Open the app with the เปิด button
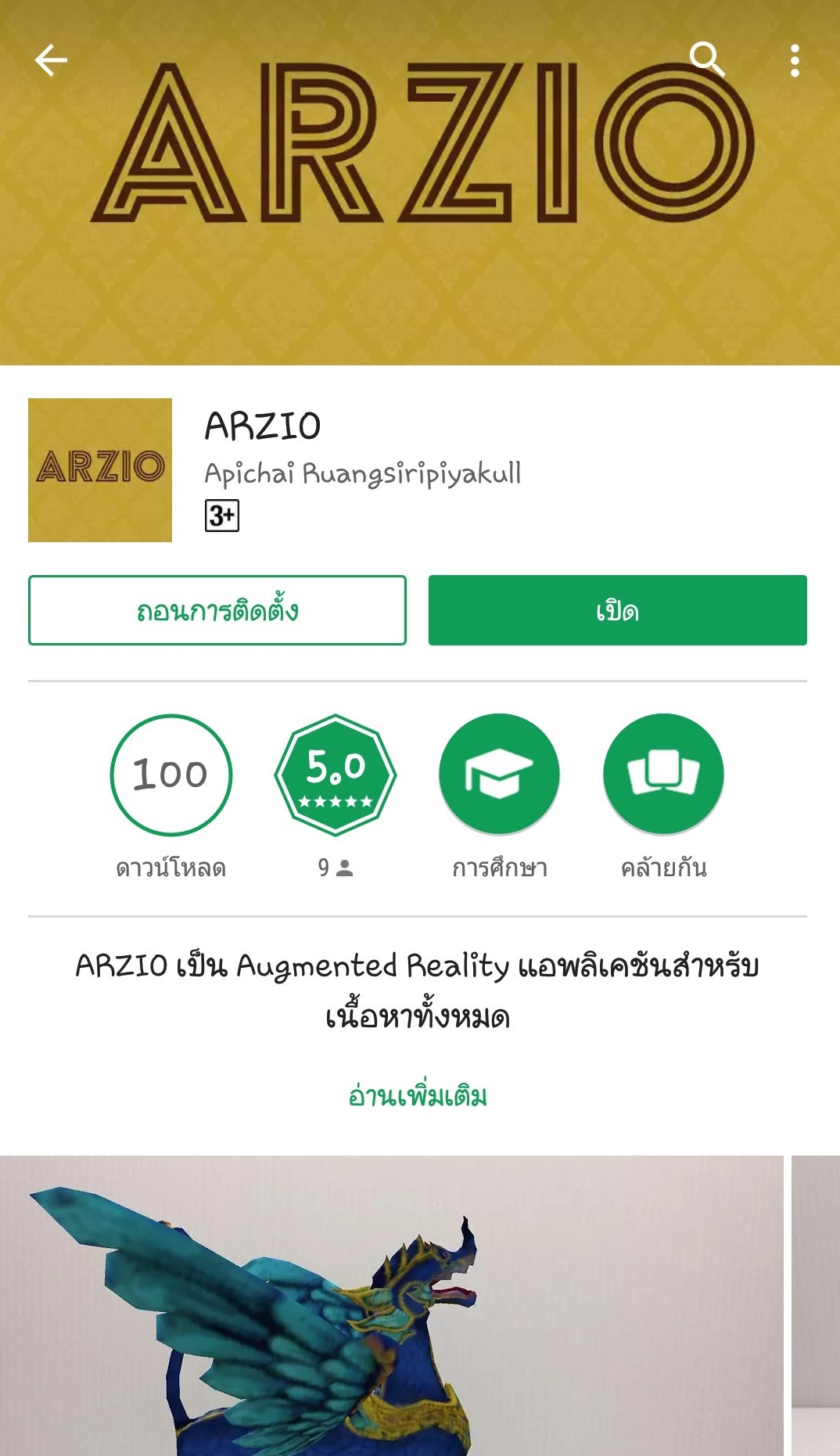Screen dimensions: 840x1456 pyautogui.click(x=617, y=610)
